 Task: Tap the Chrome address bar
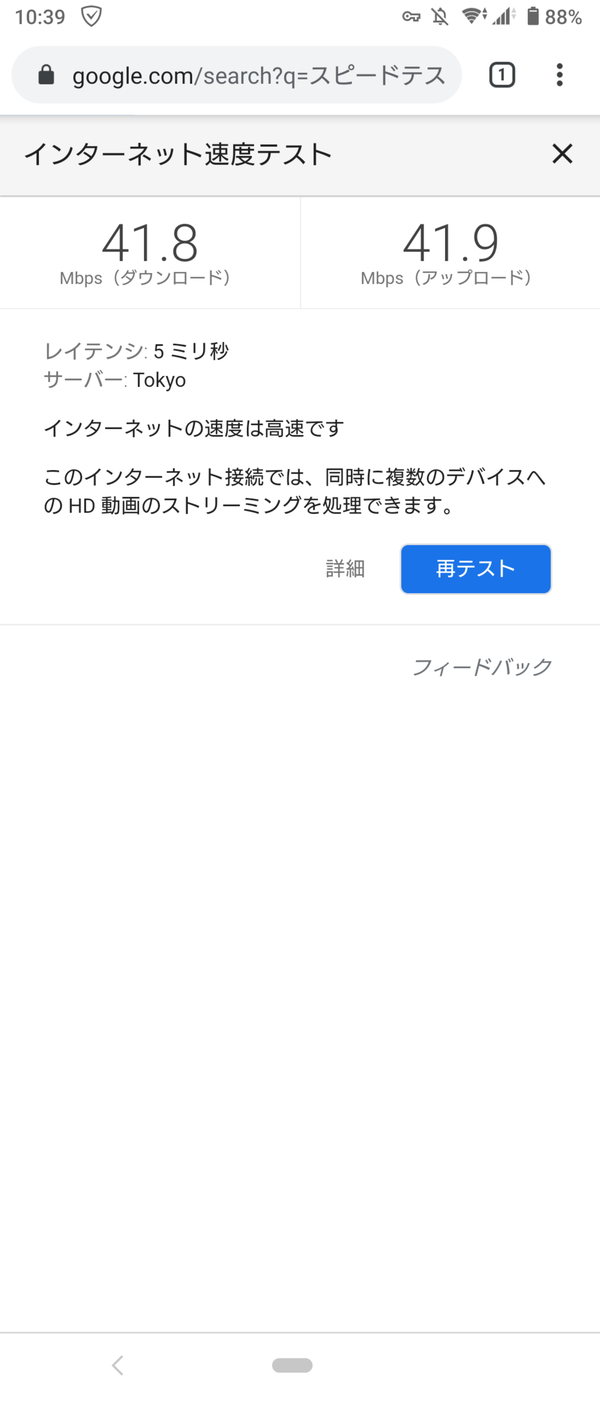coord(237,75)
